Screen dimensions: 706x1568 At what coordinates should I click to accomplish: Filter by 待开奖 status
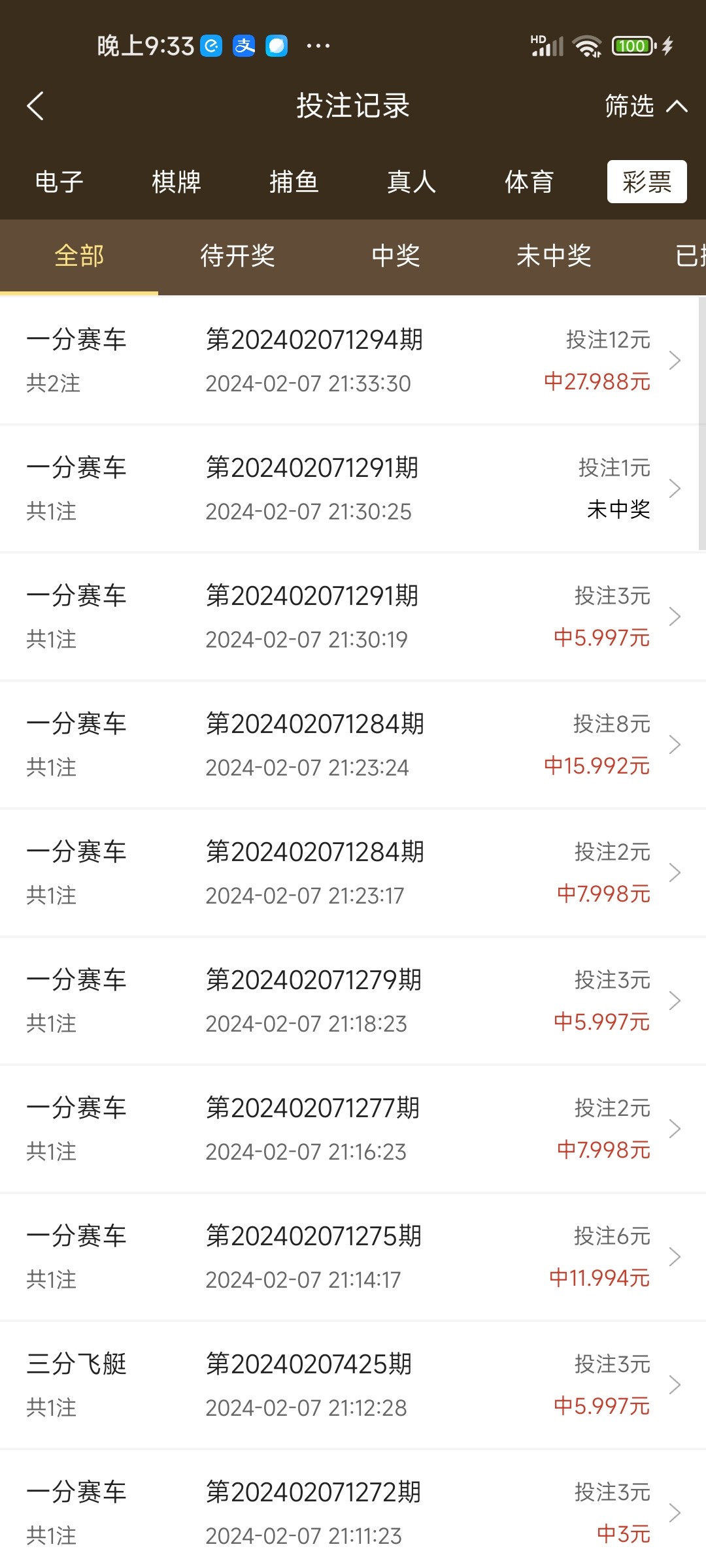click(x=237, y=256)
